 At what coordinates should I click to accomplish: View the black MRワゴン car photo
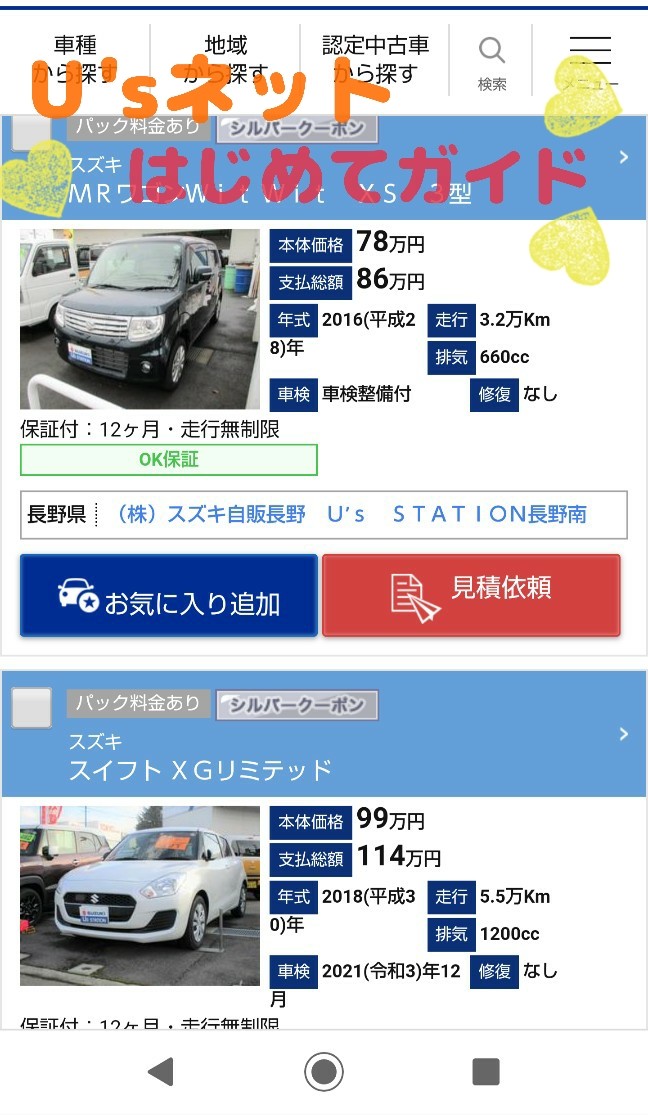(x=125, y=320)
